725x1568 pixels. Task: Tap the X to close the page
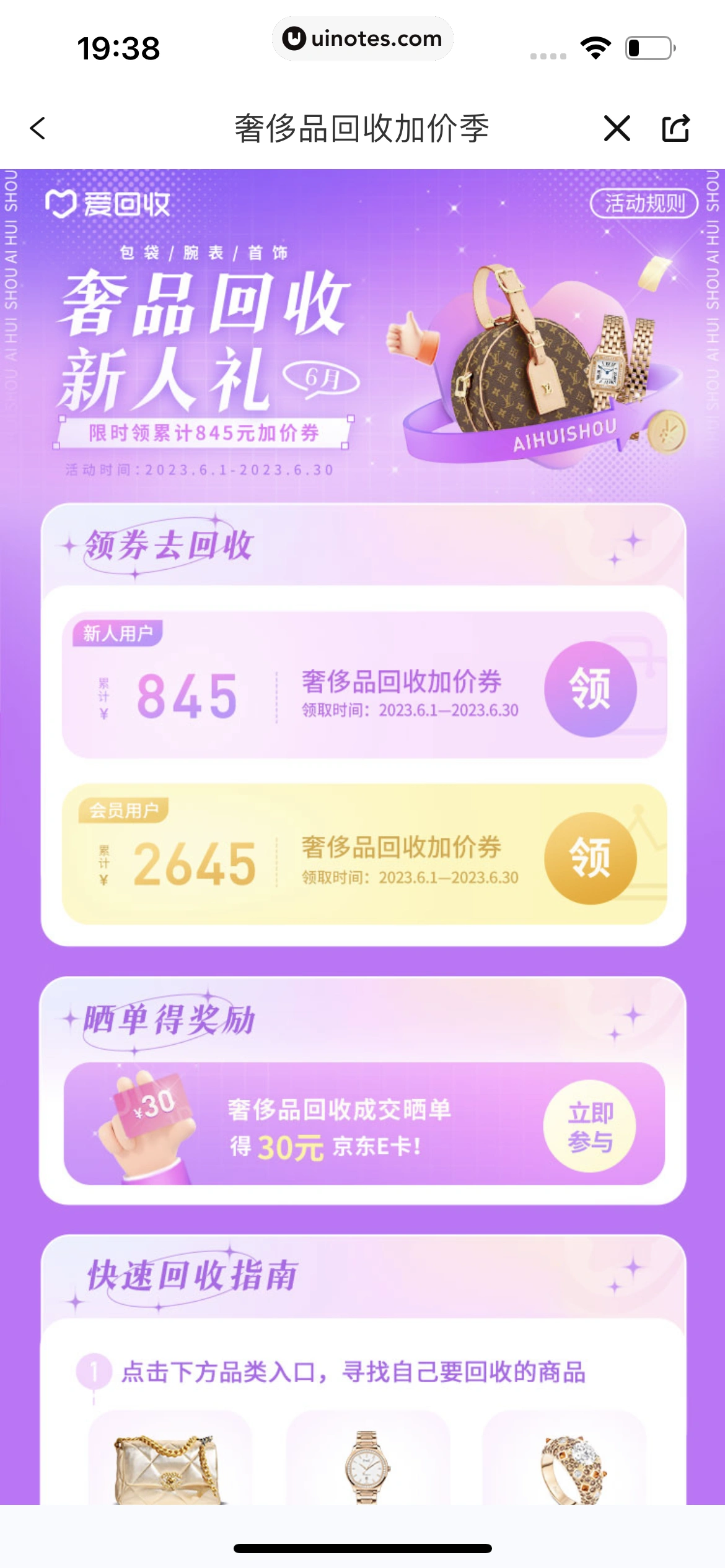(x=617, y=128)
